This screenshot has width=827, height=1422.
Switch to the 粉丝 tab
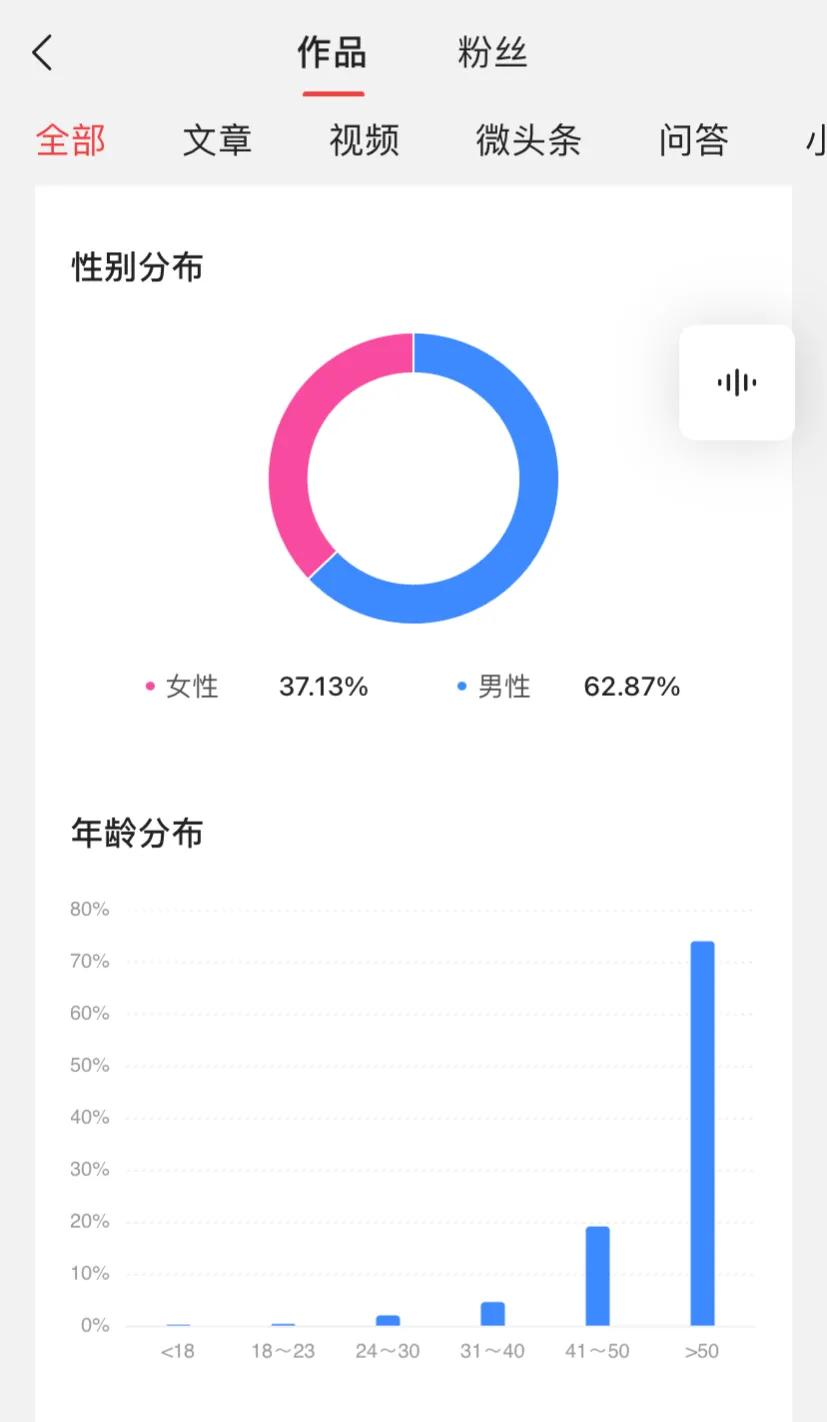(492, 52)
